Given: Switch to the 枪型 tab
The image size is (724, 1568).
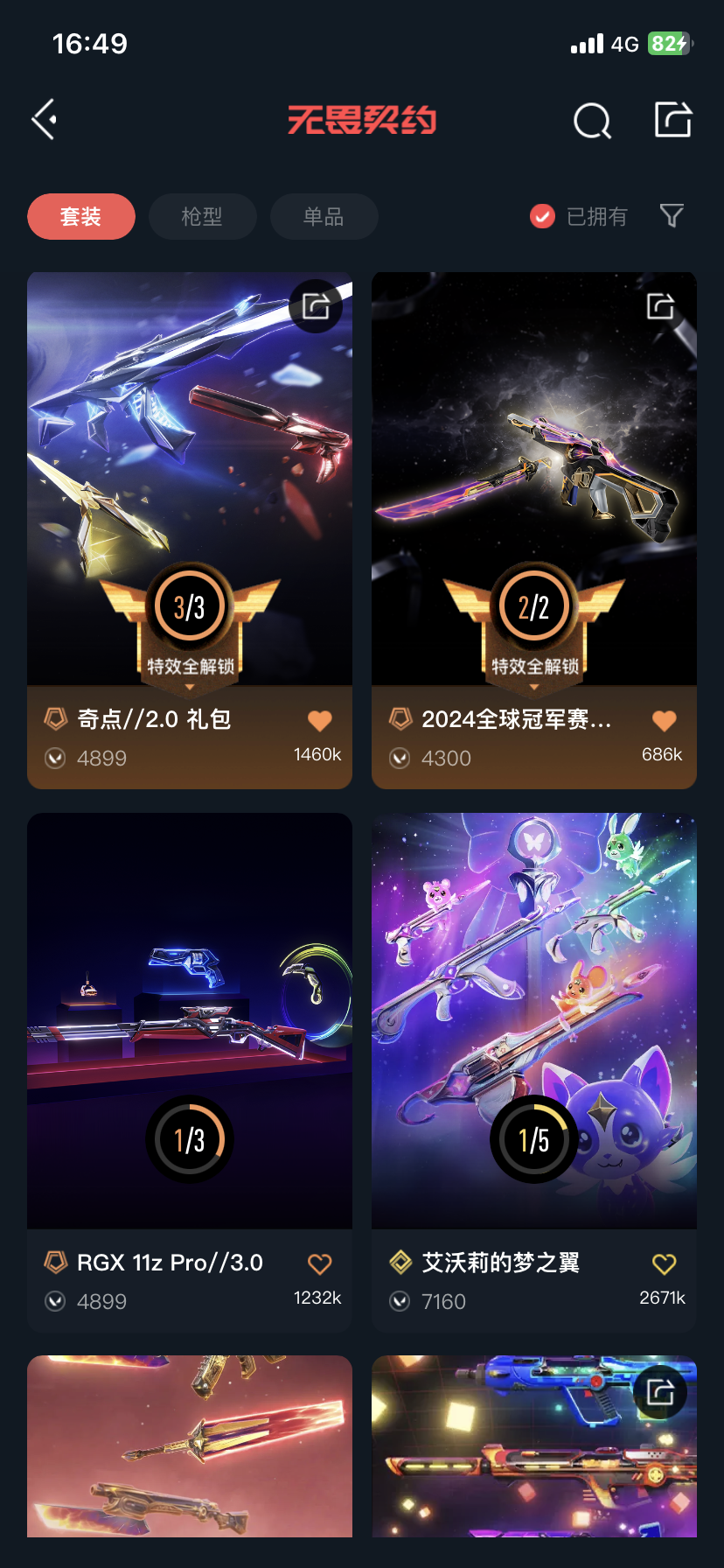Looking at the screenshot, I should coord(202,216).
